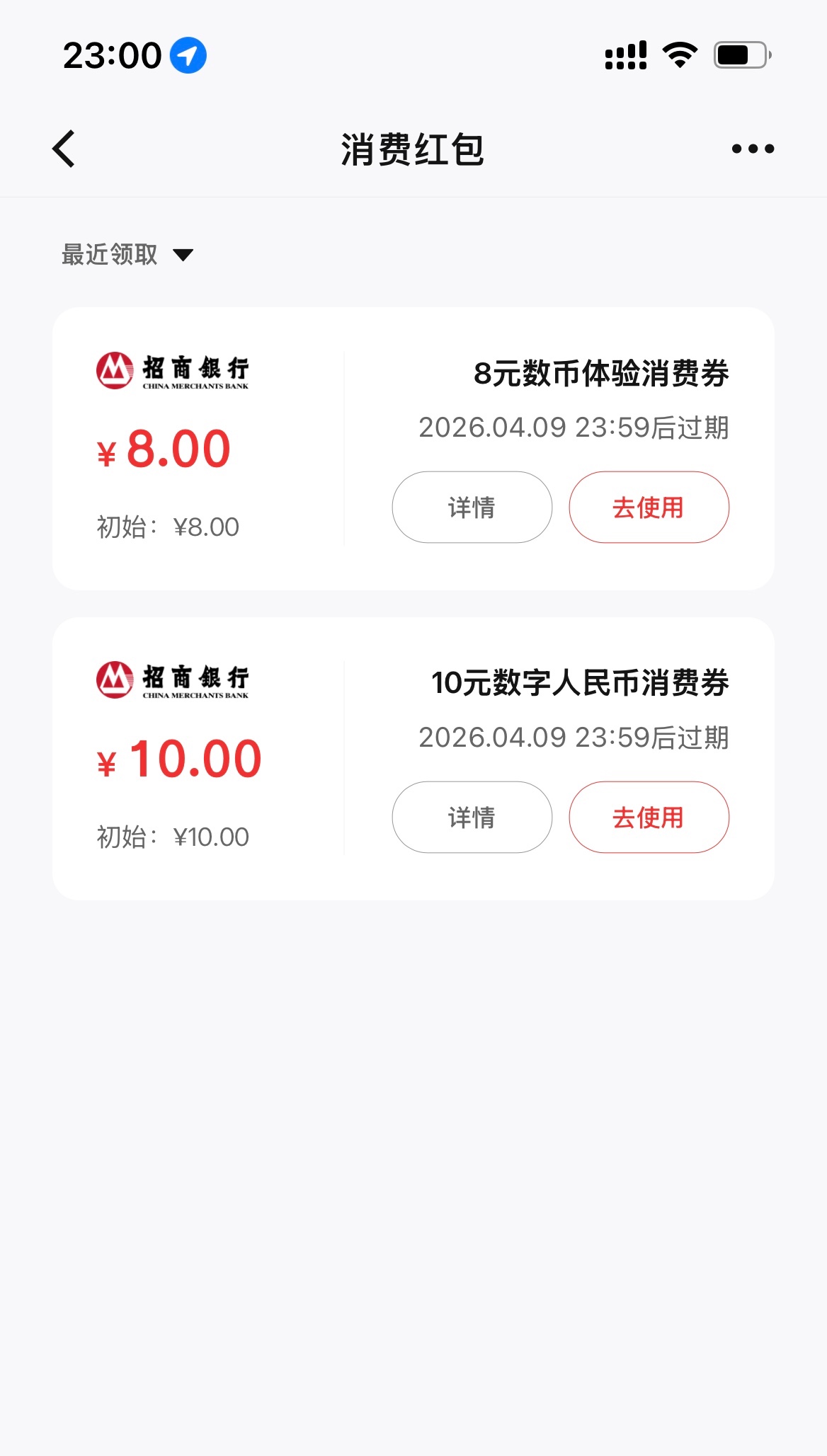Tap 去使用 on the 10元数字人民币消费券
Image resolution: width=827 pixels, height=1456 pixels.
click(649, 818)
